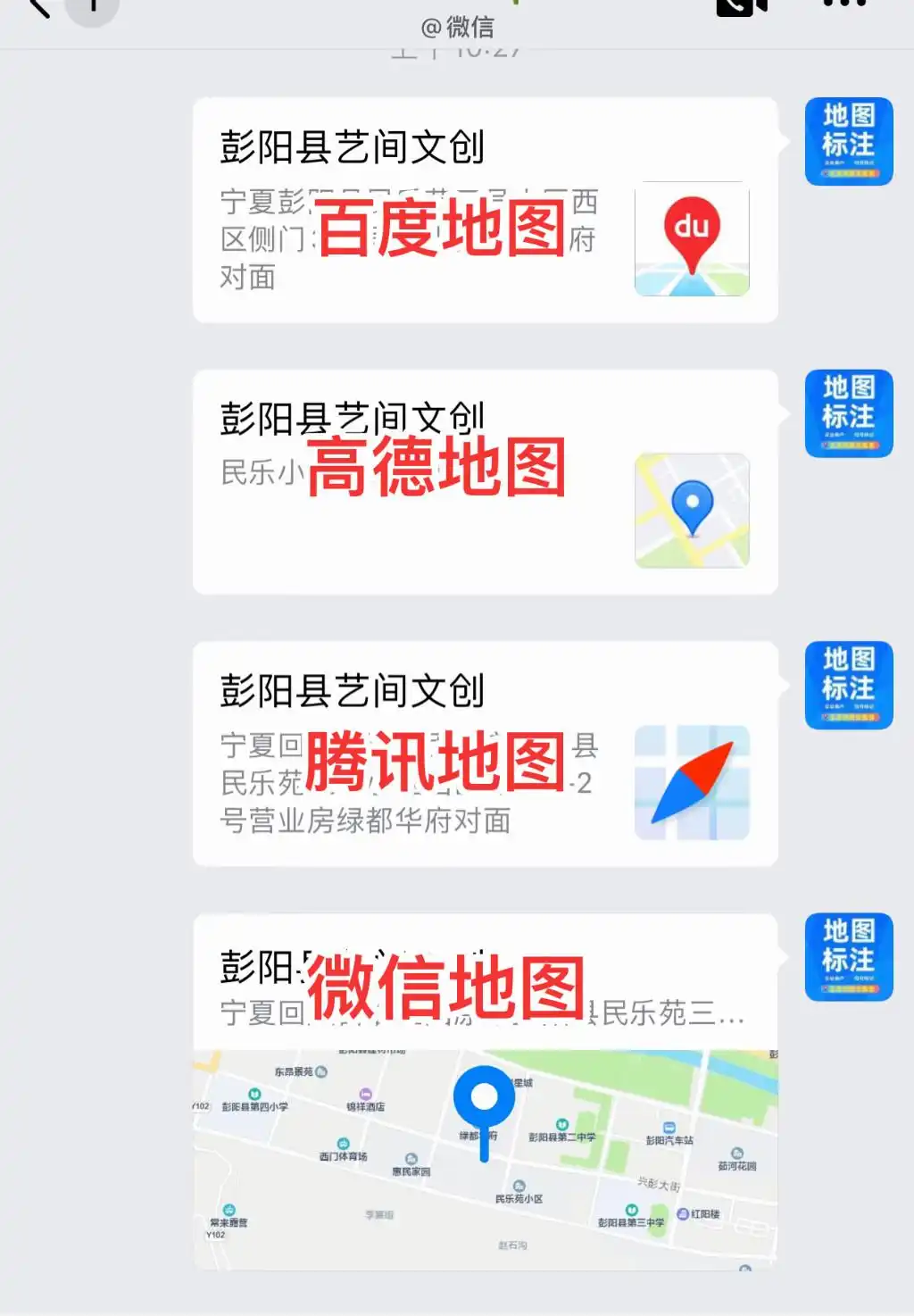Open the WeChat map thumbnail preview
This screenshot has width=914, height=1316.
pos(486,1161)
